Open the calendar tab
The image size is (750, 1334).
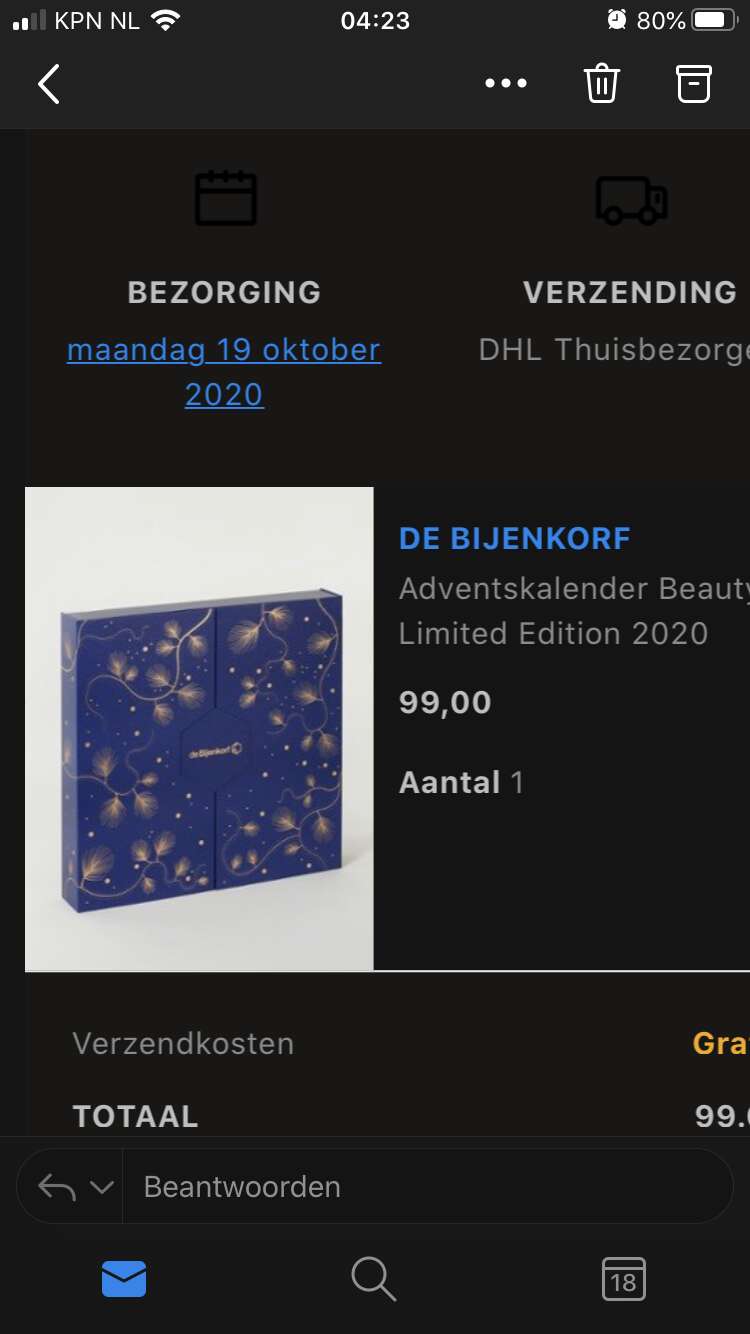coord(624,1279)
